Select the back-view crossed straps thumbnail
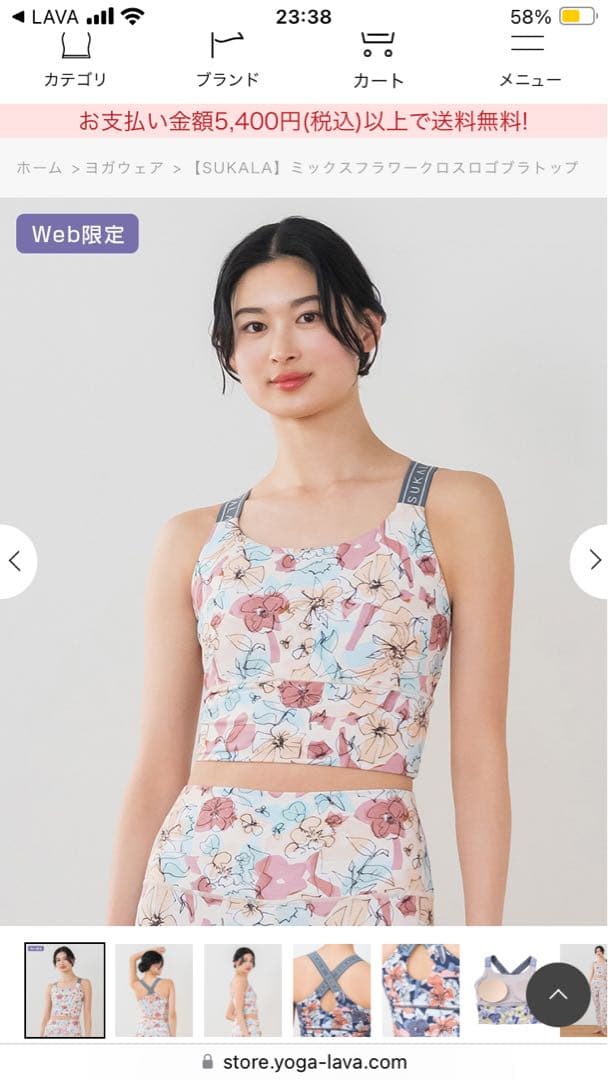Image resolution: width=608 pixels, height=1080 pixels. tap(153, 990)
